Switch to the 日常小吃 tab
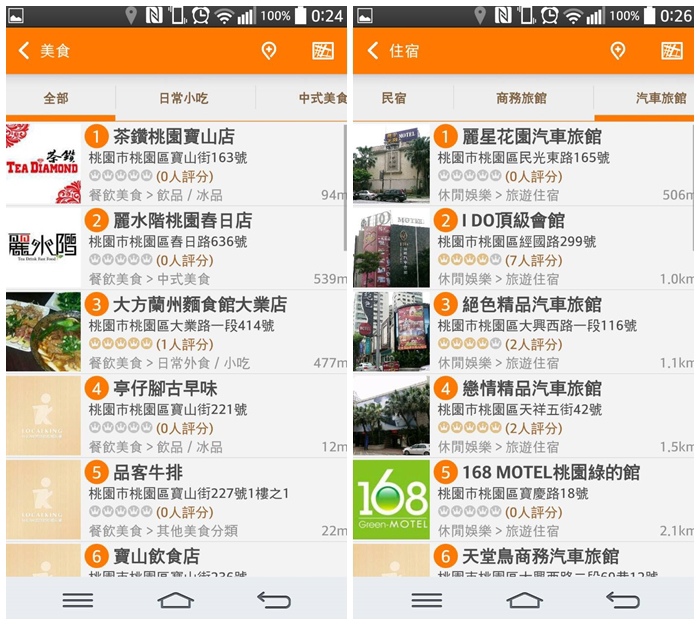Viewport: 700px width, 625px height. [x=185, y=99]
